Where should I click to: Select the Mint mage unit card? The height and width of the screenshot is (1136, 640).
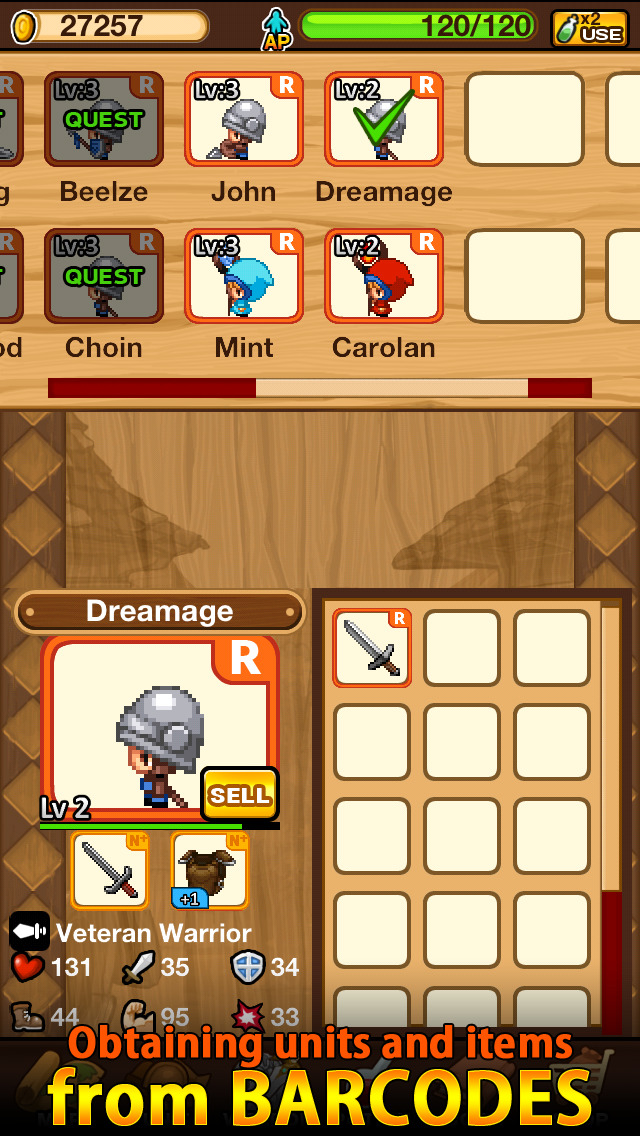pyautogui.click(x=243, y=276)
